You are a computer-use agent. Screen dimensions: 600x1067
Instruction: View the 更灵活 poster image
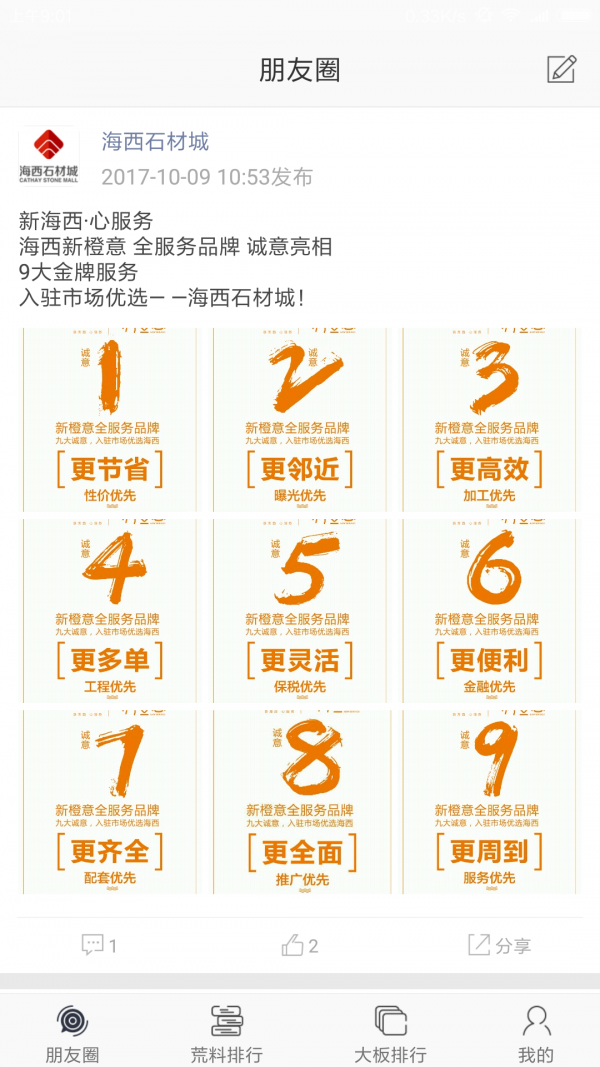pyautogui.click(x=299, y=610)
